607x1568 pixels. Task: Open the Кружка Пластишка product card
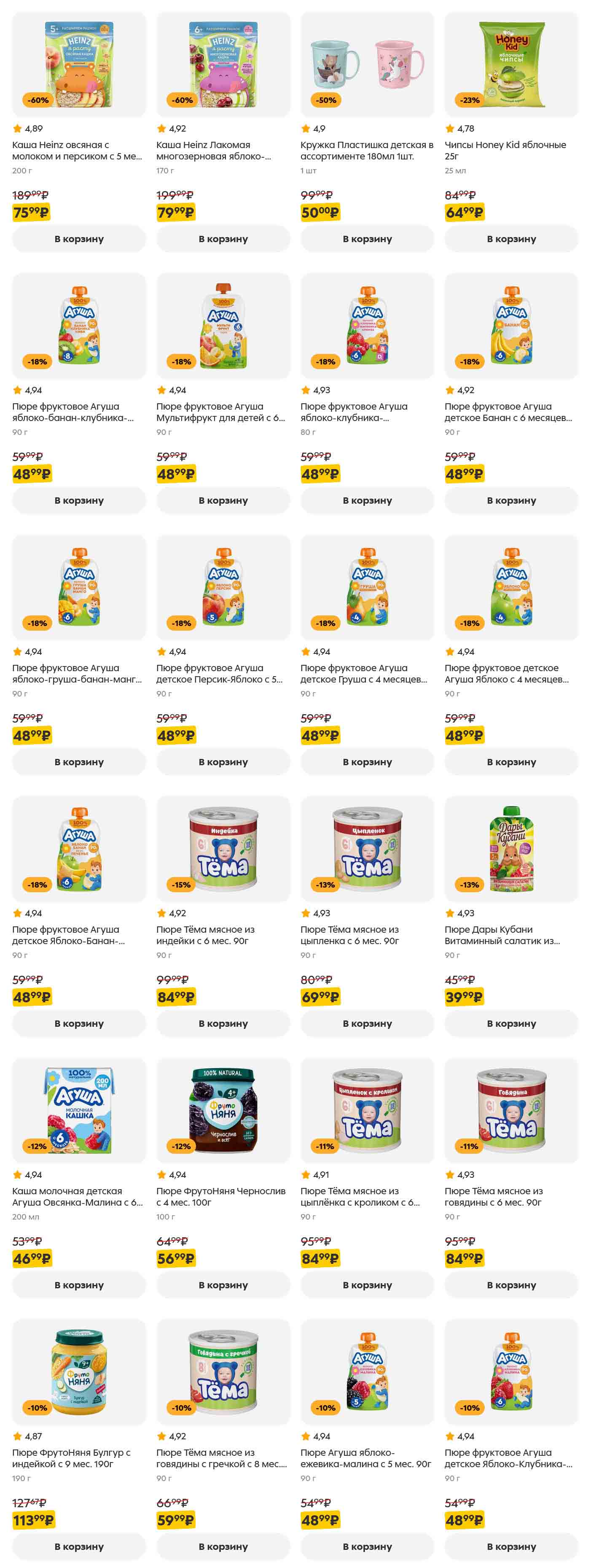tap(367, 150)
